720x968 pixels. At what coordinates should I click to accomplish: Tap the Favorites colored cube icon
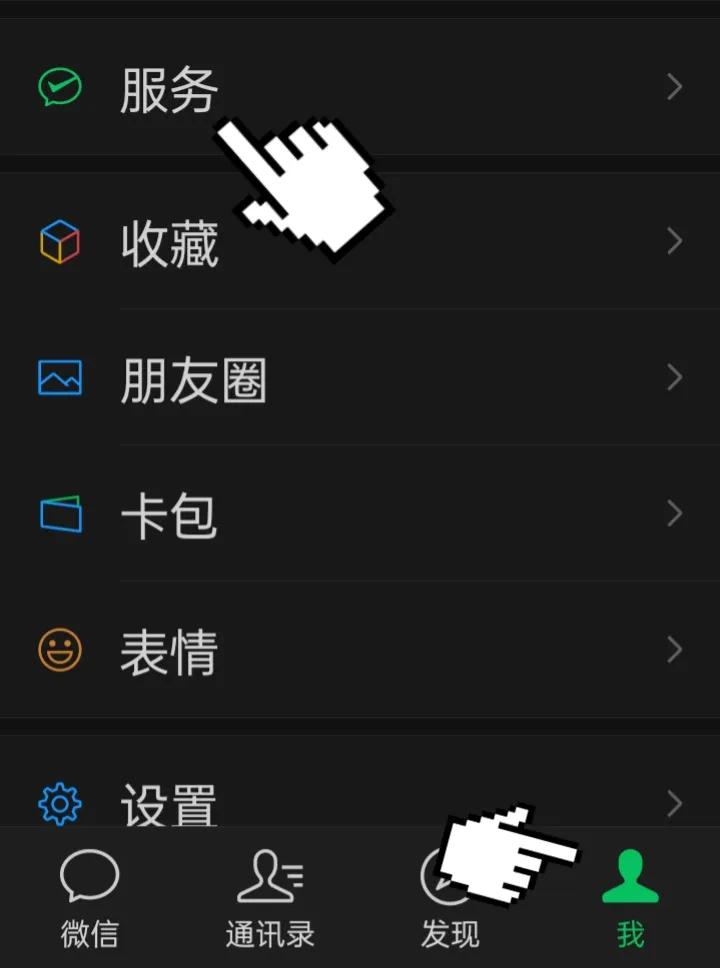tap(58, 240)
